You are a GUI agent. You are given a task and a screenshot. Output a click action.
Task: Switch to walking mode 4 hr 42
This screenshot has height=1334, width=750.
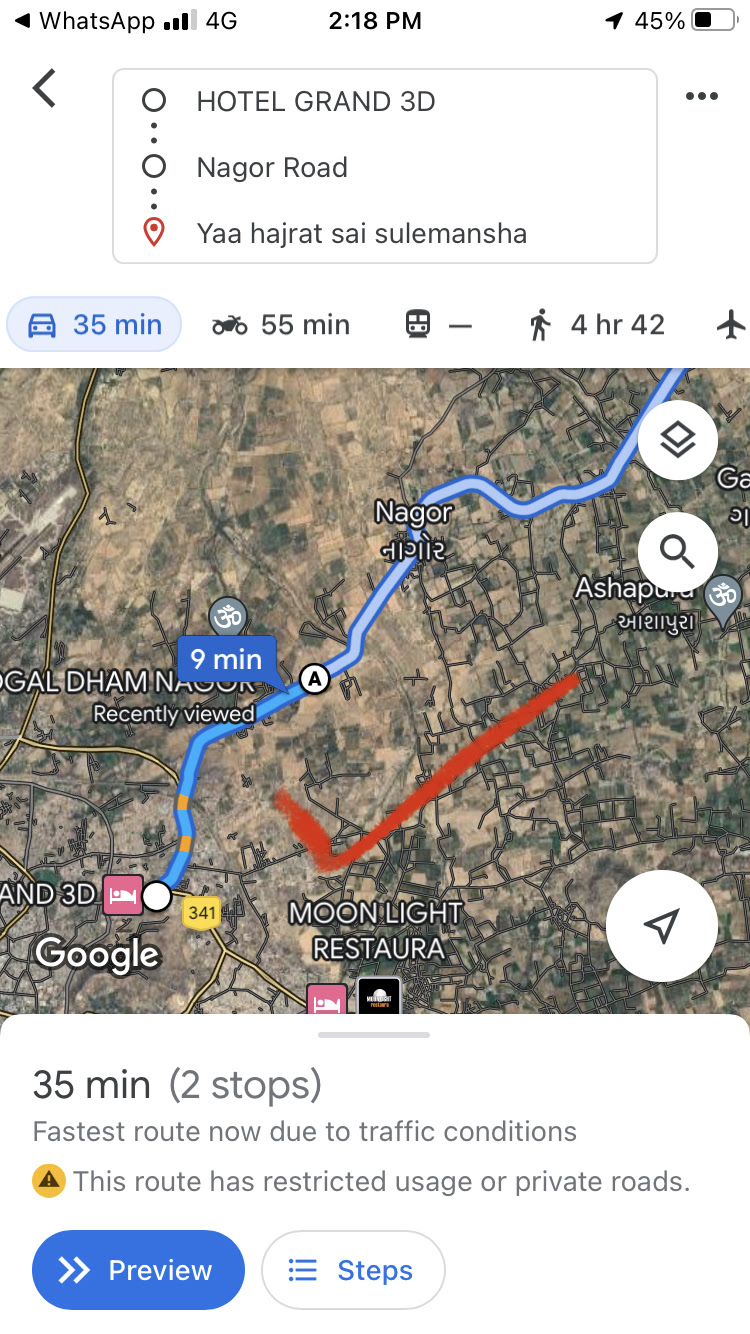(596, 325)
